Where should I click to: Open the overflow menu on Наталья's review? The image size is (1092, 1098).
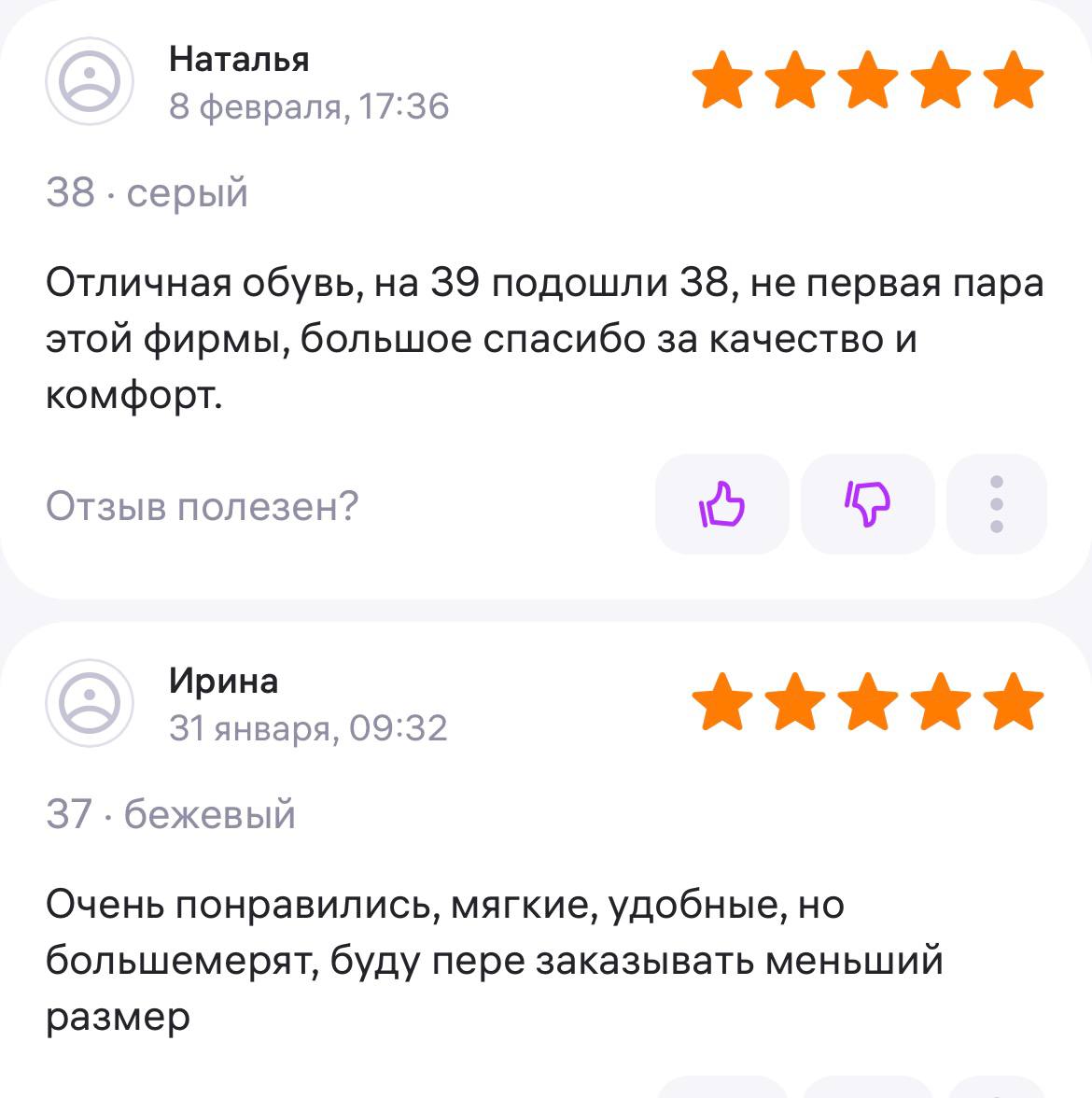996,505
